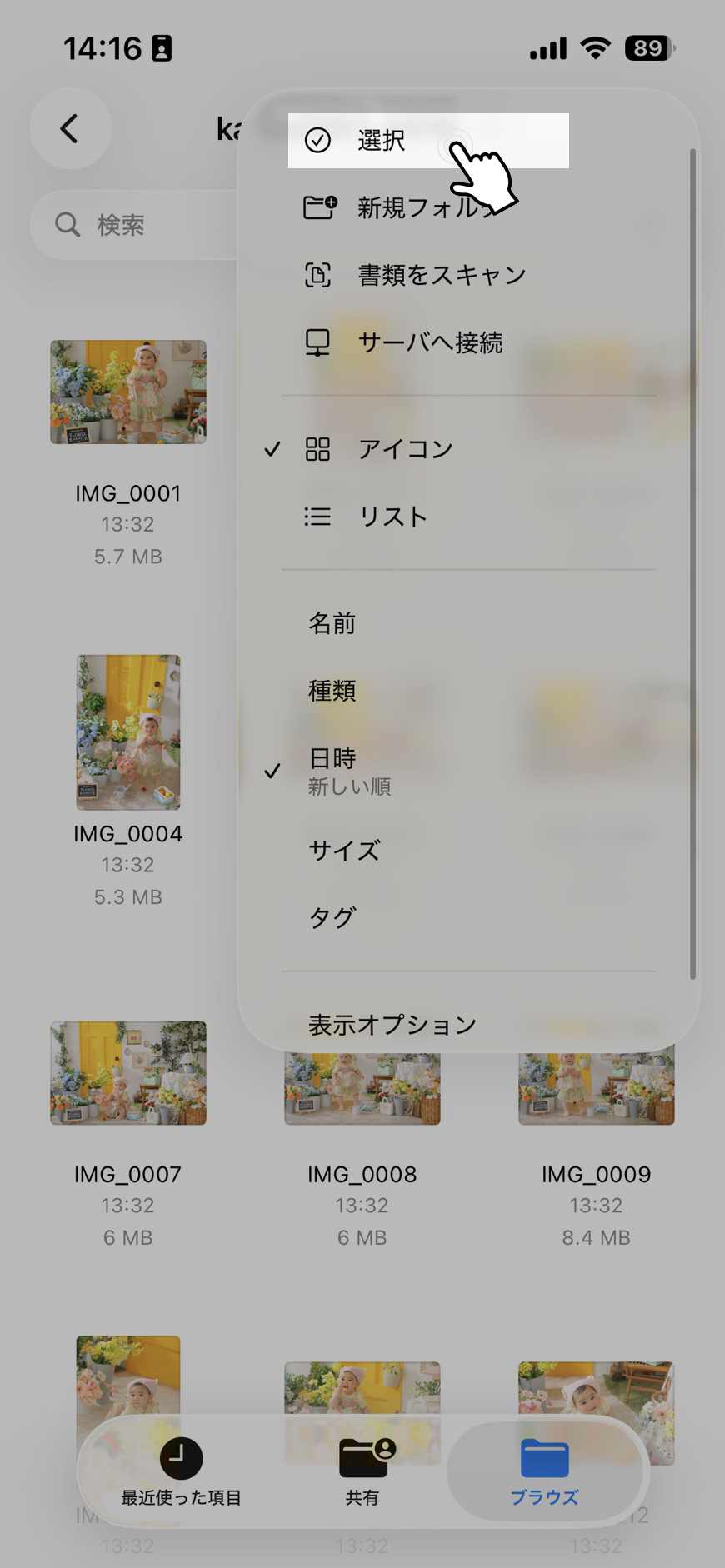This screenshot has width=725, height=1568.
Task: Go back with the arrow button
Action: [70, 129]
